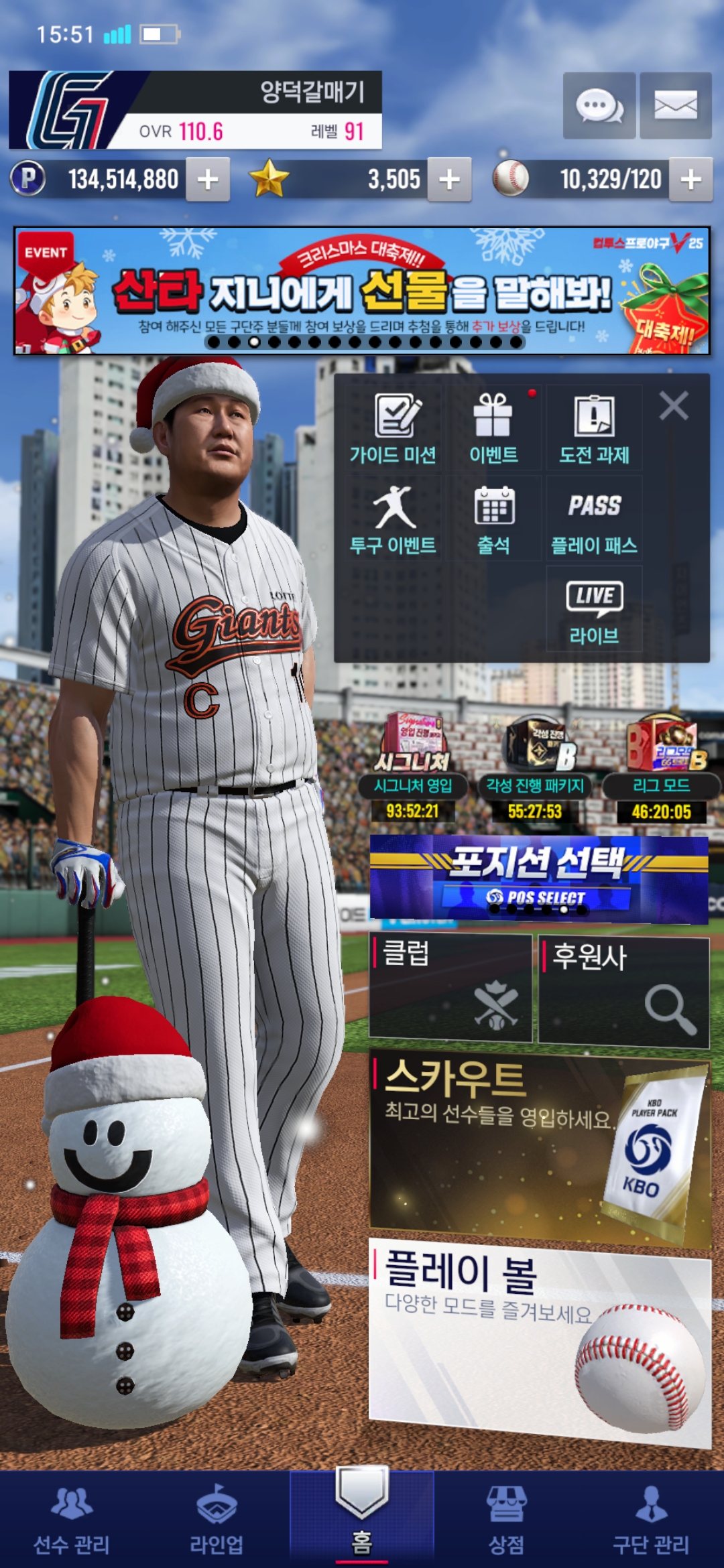
Task: Open 투구 이벤트
Action: click(394, 520)
